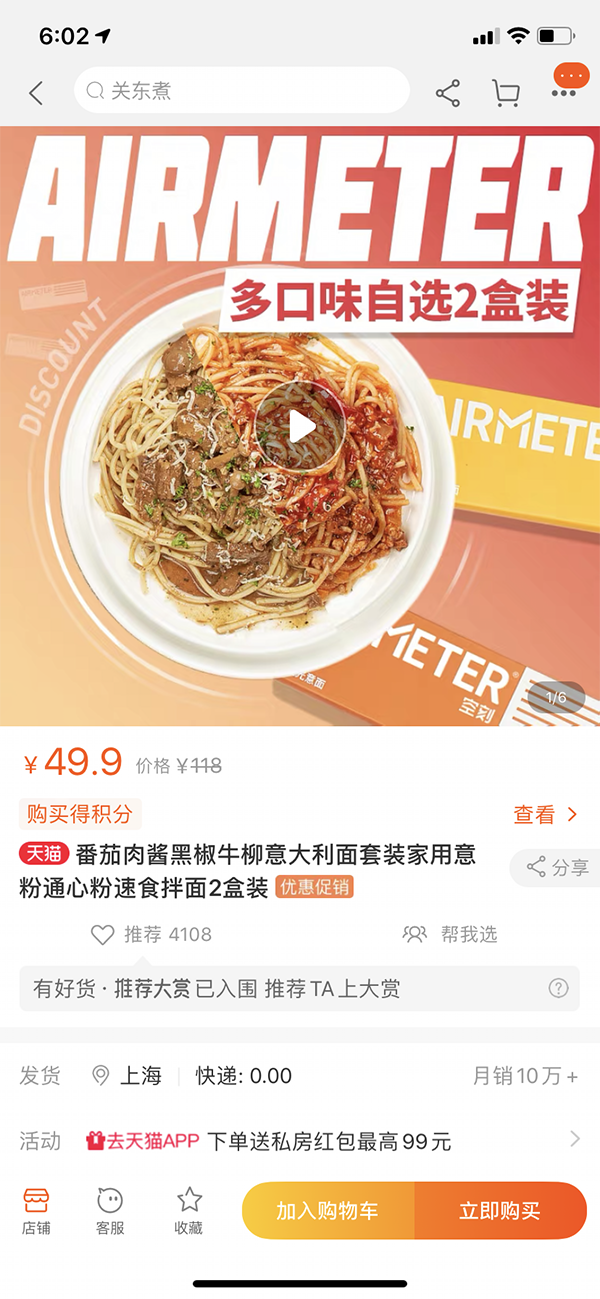Tap the share icon in the top bar
Screen dimensions: 600x1299
(x=448, y=94)
